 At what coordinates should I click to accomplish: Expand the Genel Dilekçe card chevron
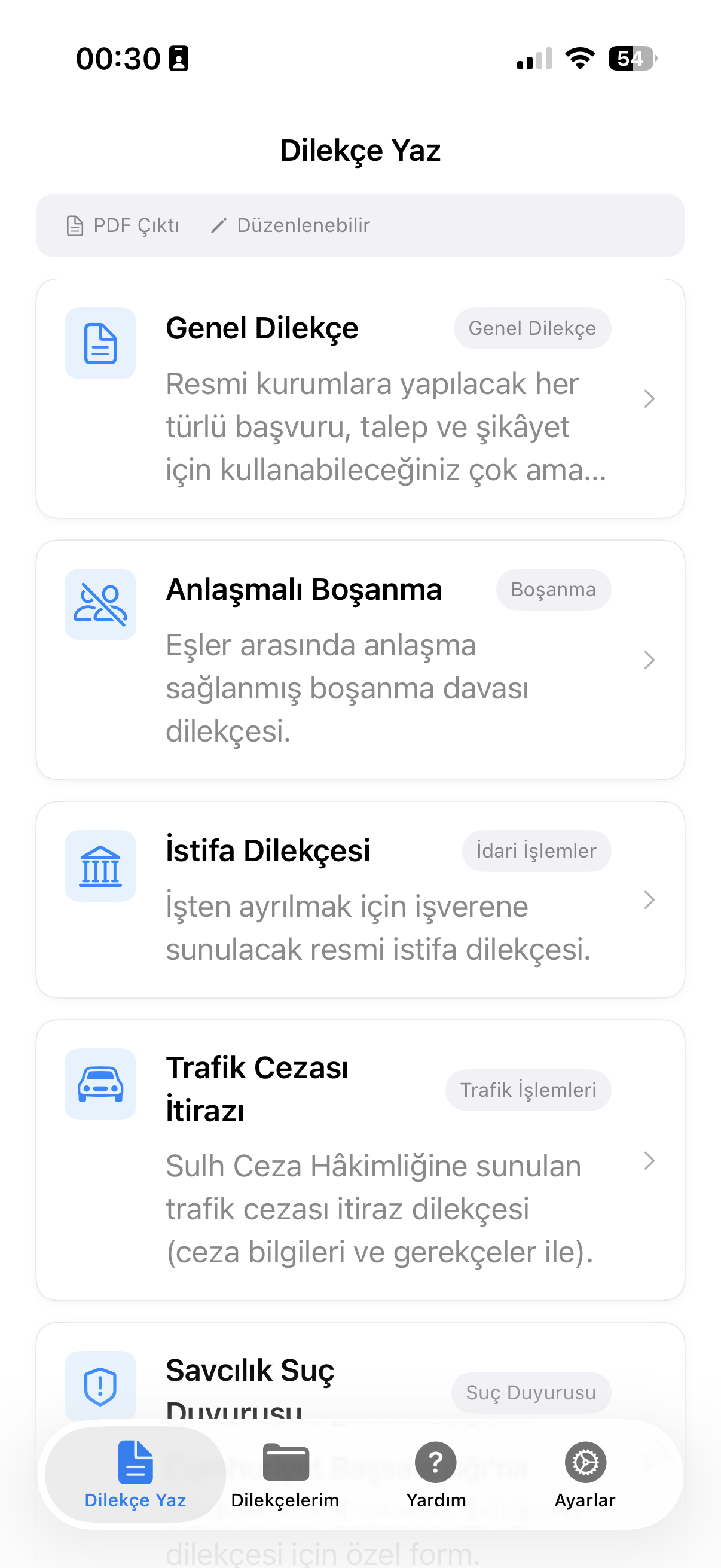point(650,399)
